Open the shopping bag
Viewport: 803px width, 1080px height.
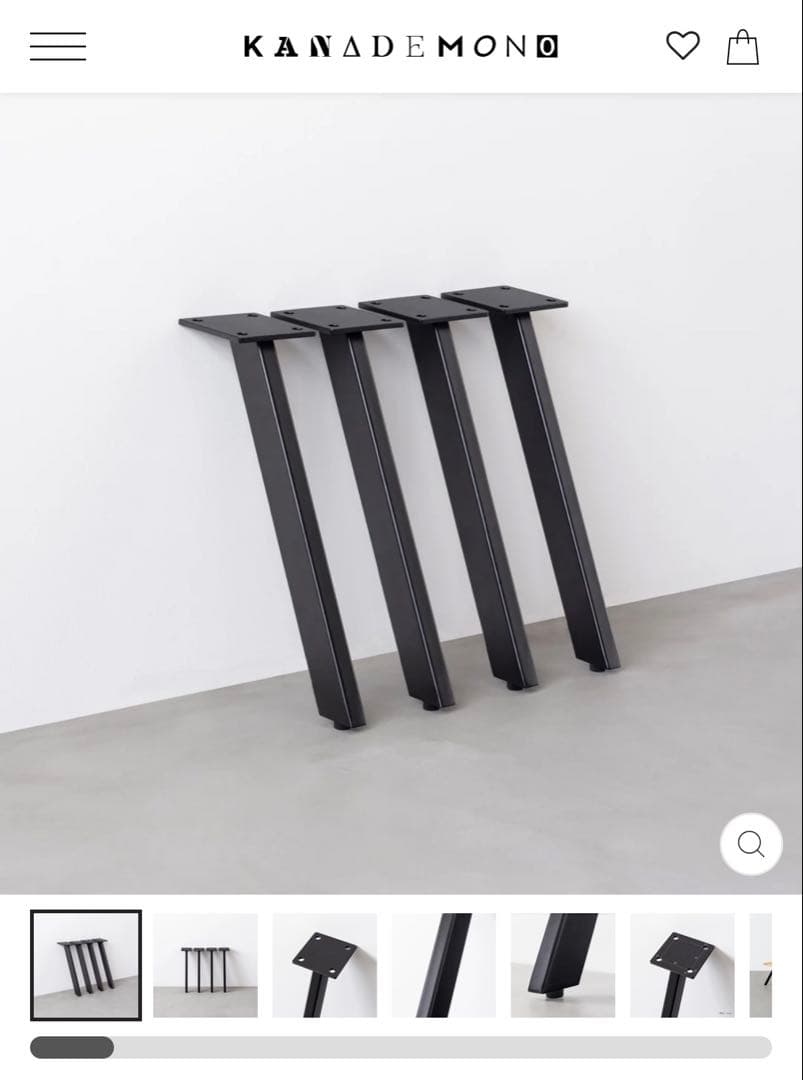tap(742, 47)
